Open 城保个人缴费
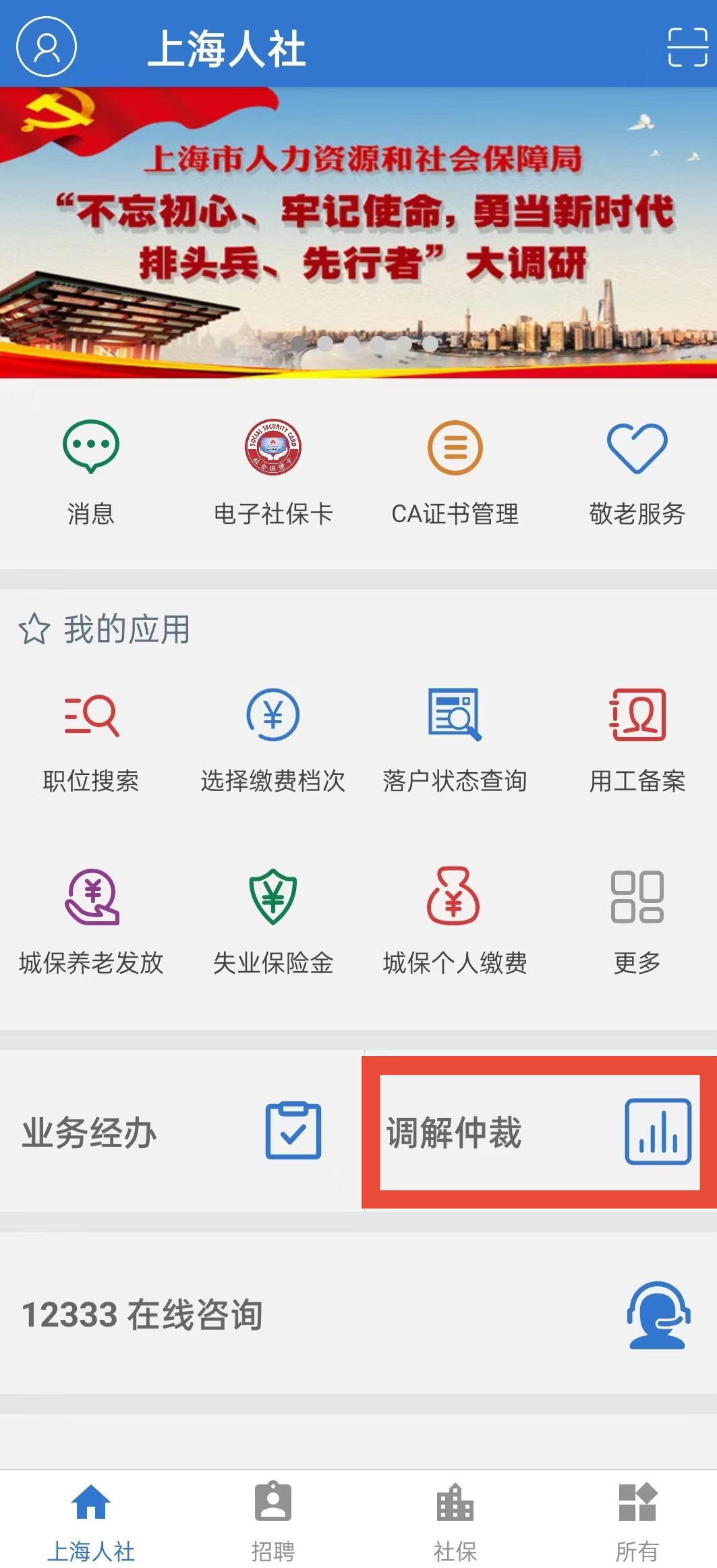The width and height of the screenshot is (717, 1568). (x=455, y=921)
